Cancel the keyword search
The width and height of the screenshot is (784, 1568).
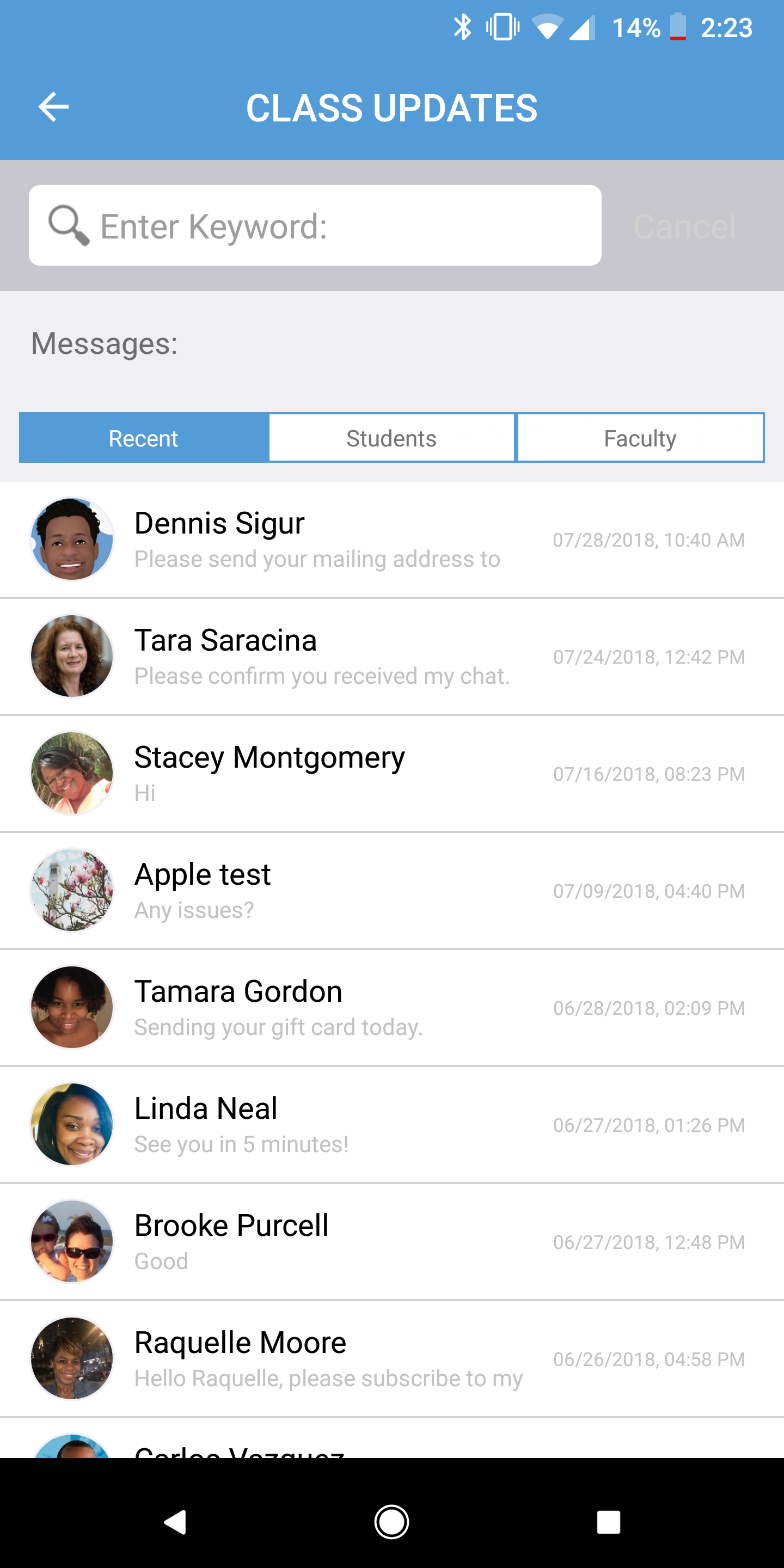684,226
